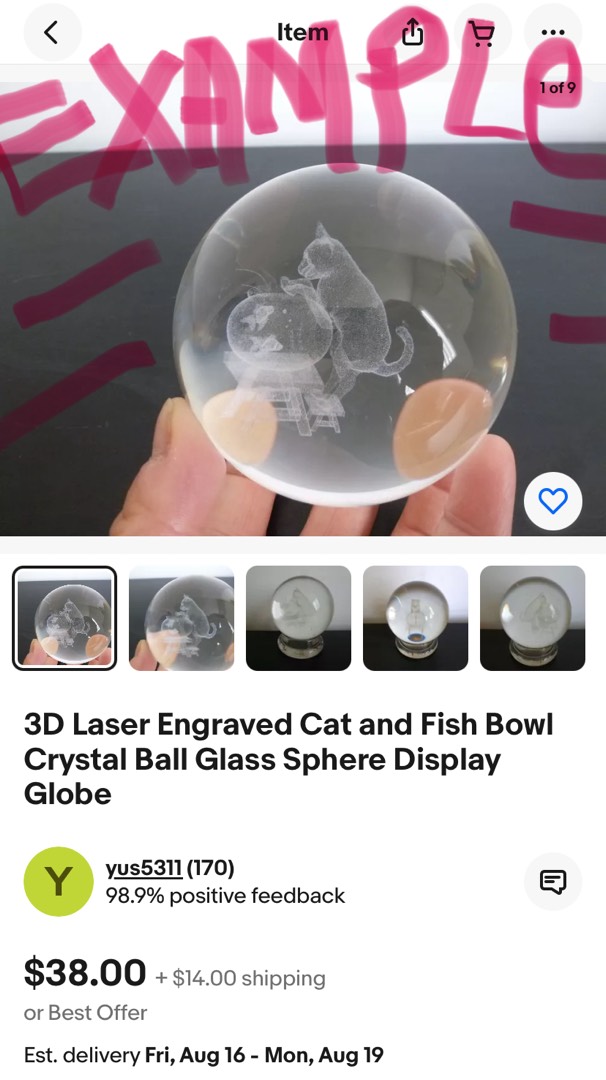The width and height of the screenshot is (606, 1080).
Task: Add item to watchlist with heart icon
Action: click(x=553, y=501)
